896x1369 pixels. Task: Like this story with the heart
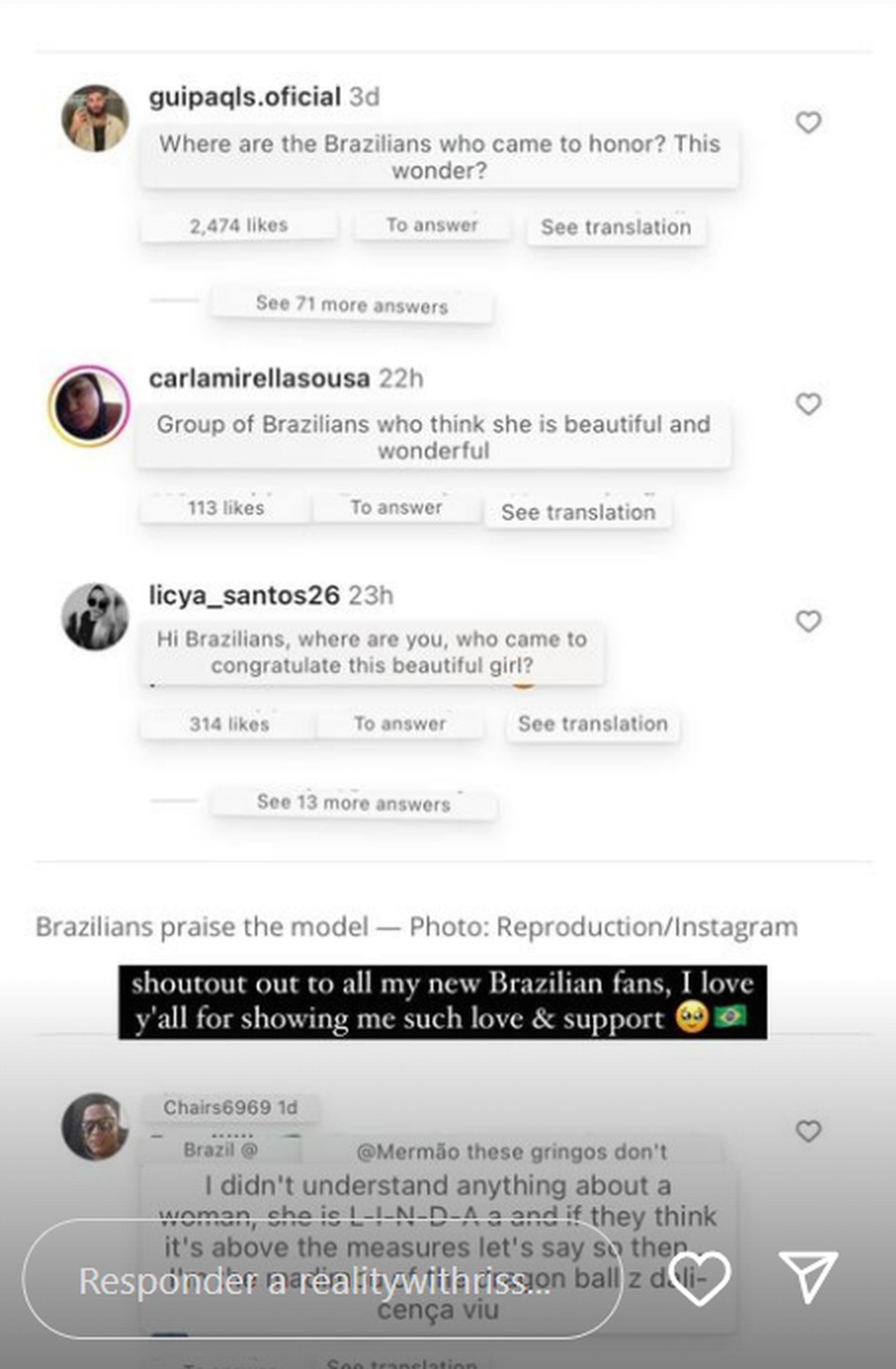click(x=699, y=1277)
